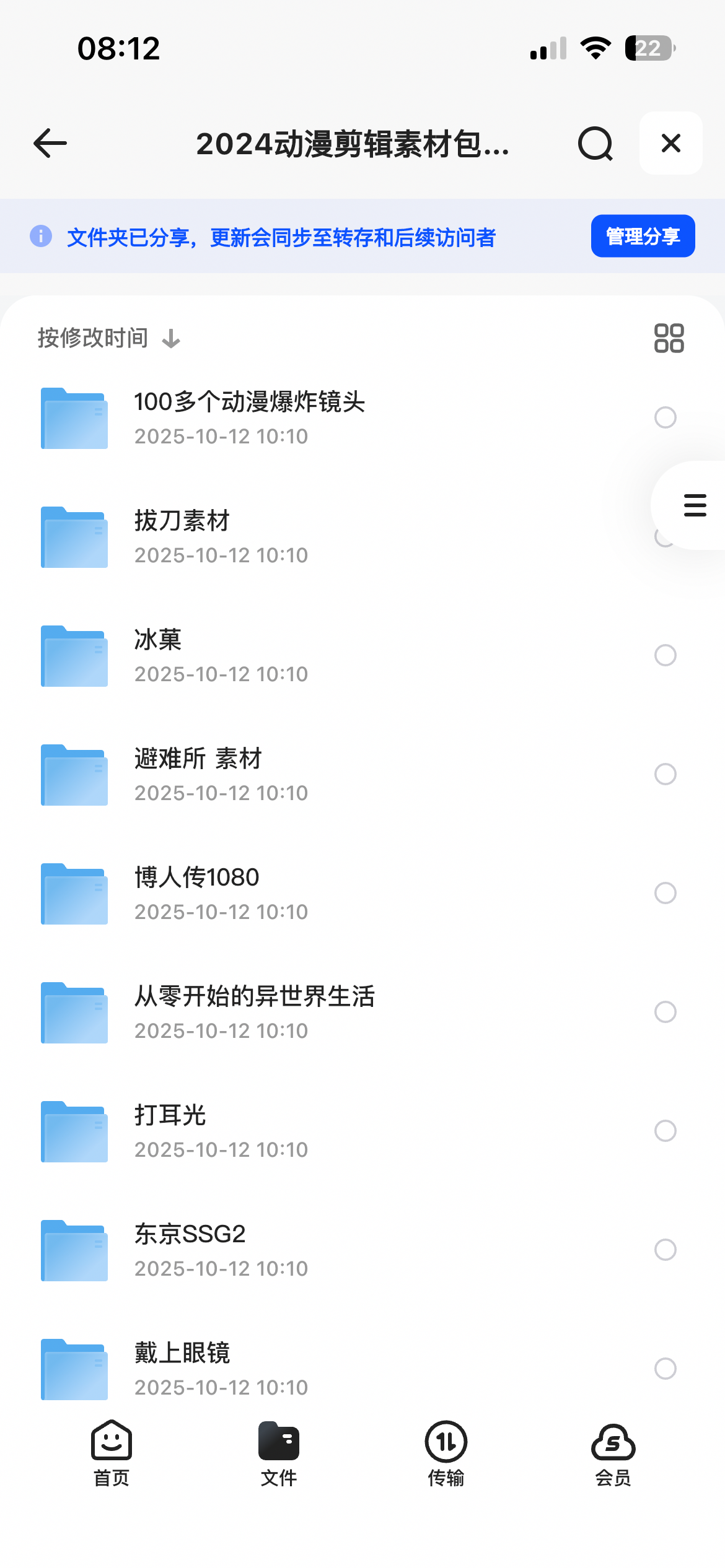Screen dimensions: 725x1568
Task: Open the floating side menu button
Action: click(x=694, y=505)
